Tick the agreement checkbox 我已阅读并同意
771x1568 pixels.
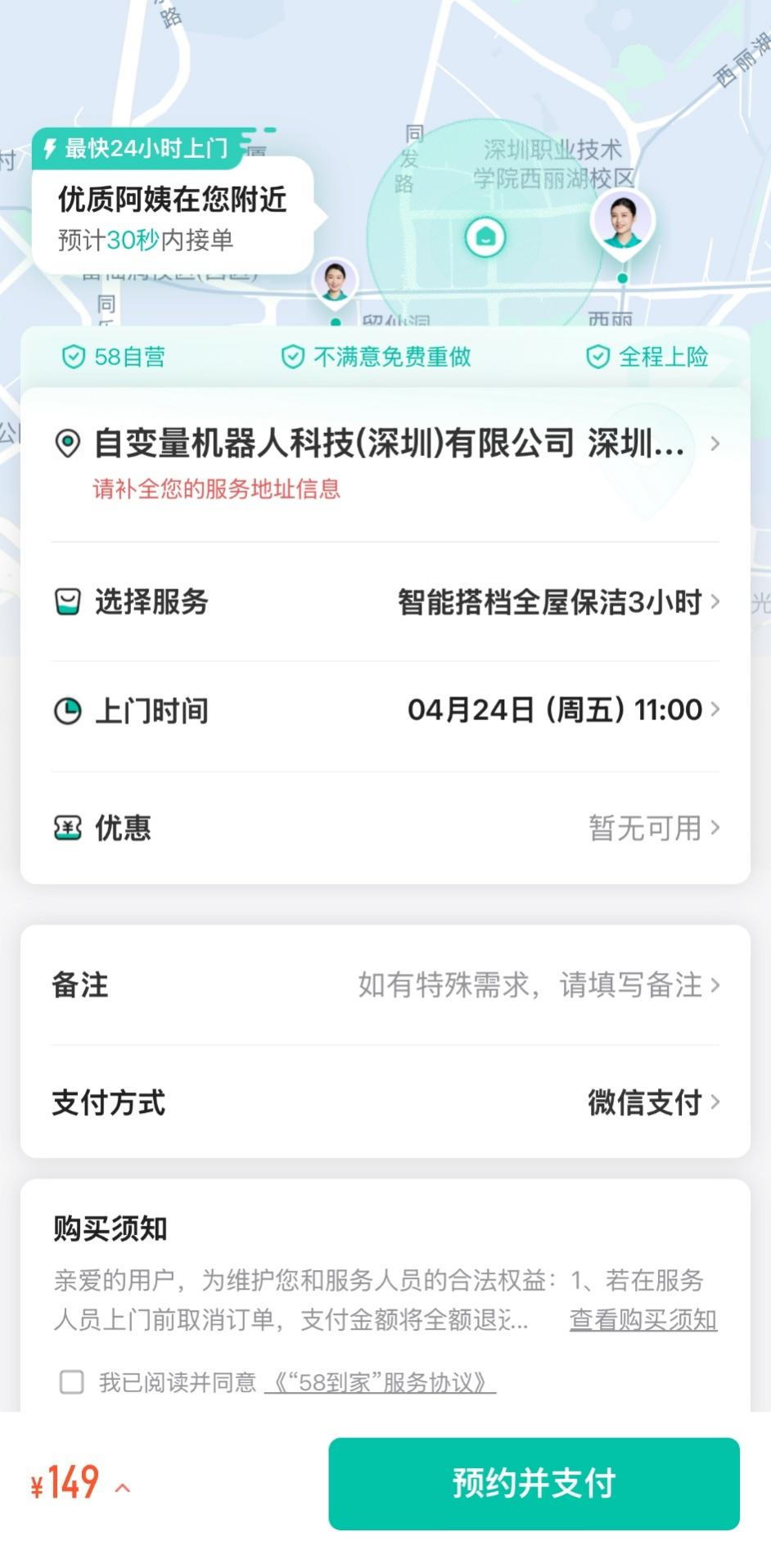[x=72, y=1382]
